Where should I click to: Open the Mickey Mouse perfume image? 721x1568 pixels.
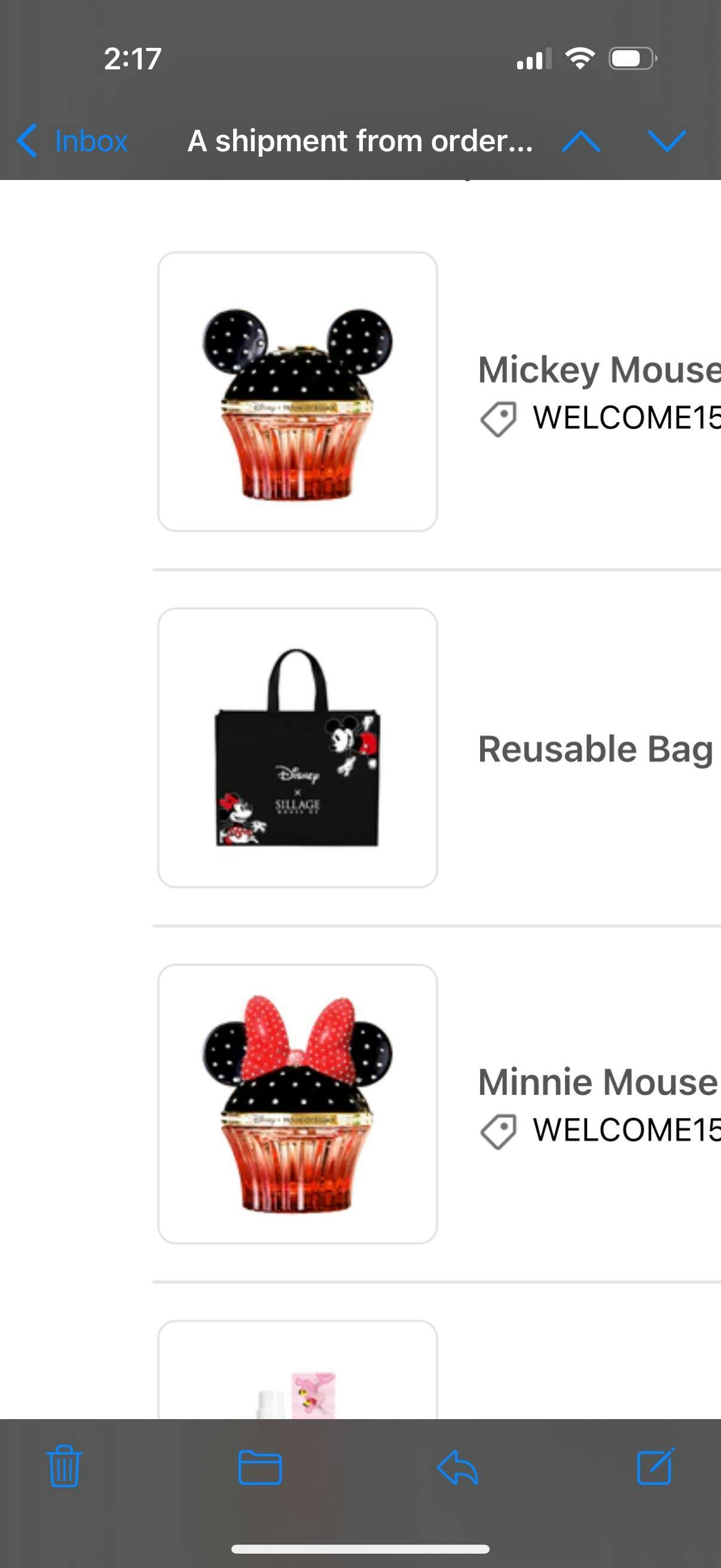pyautogui.click(x=298, y=391)
